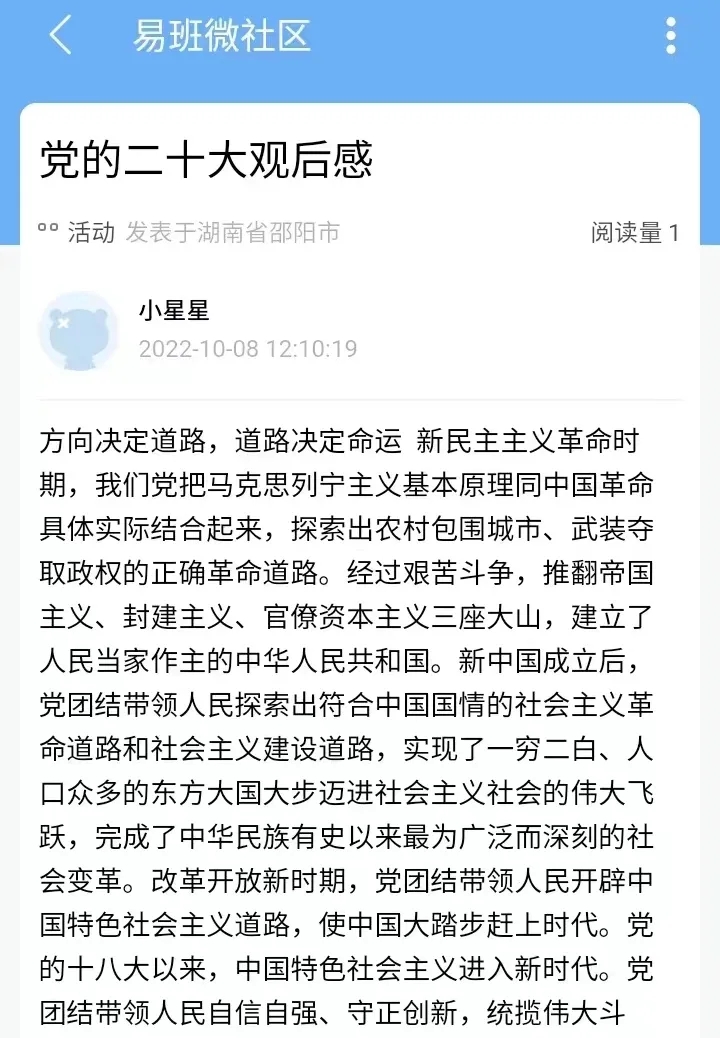Go back using the top-left arrow
The image size is (720, 1038).
61,37
